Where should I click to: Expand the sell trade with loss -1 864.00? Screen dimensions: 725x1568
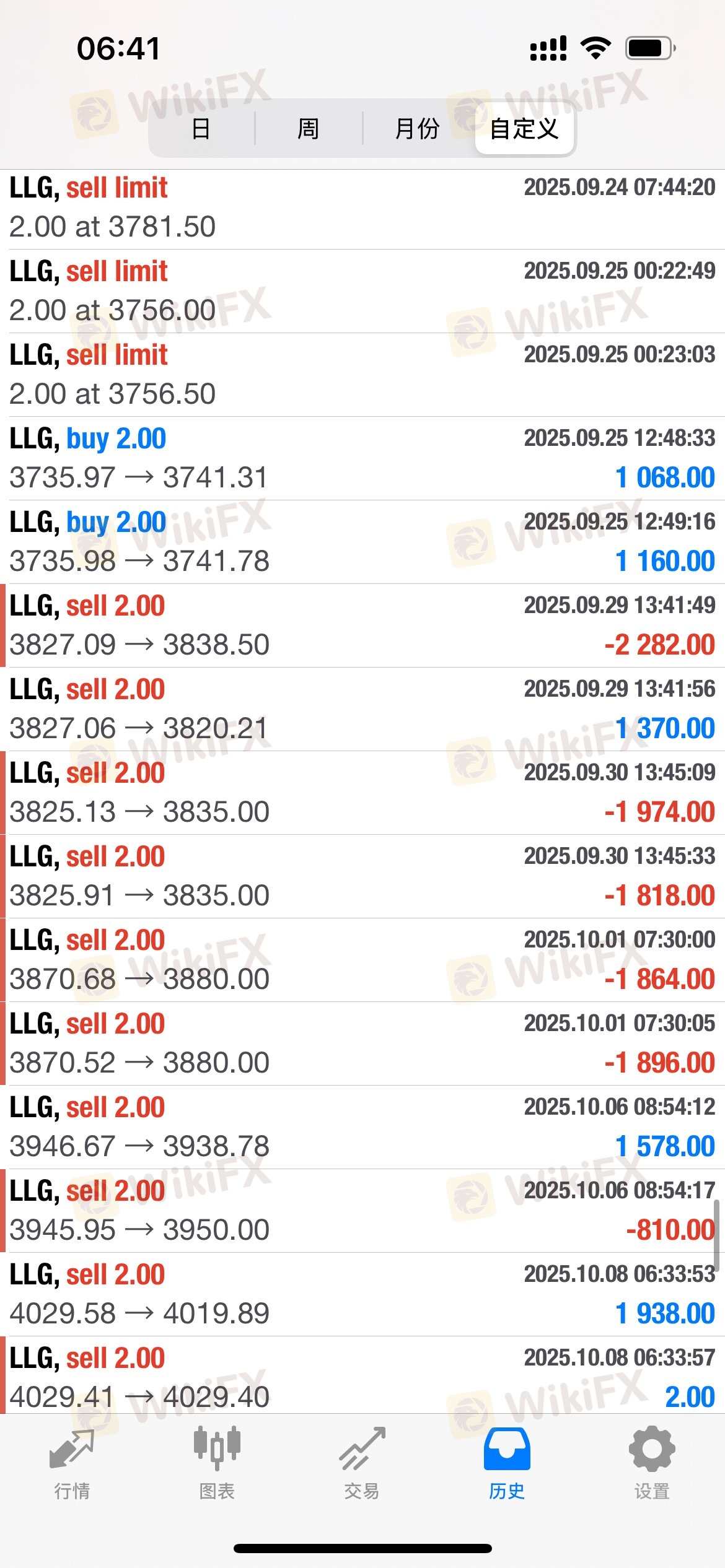tap(362, 960)
